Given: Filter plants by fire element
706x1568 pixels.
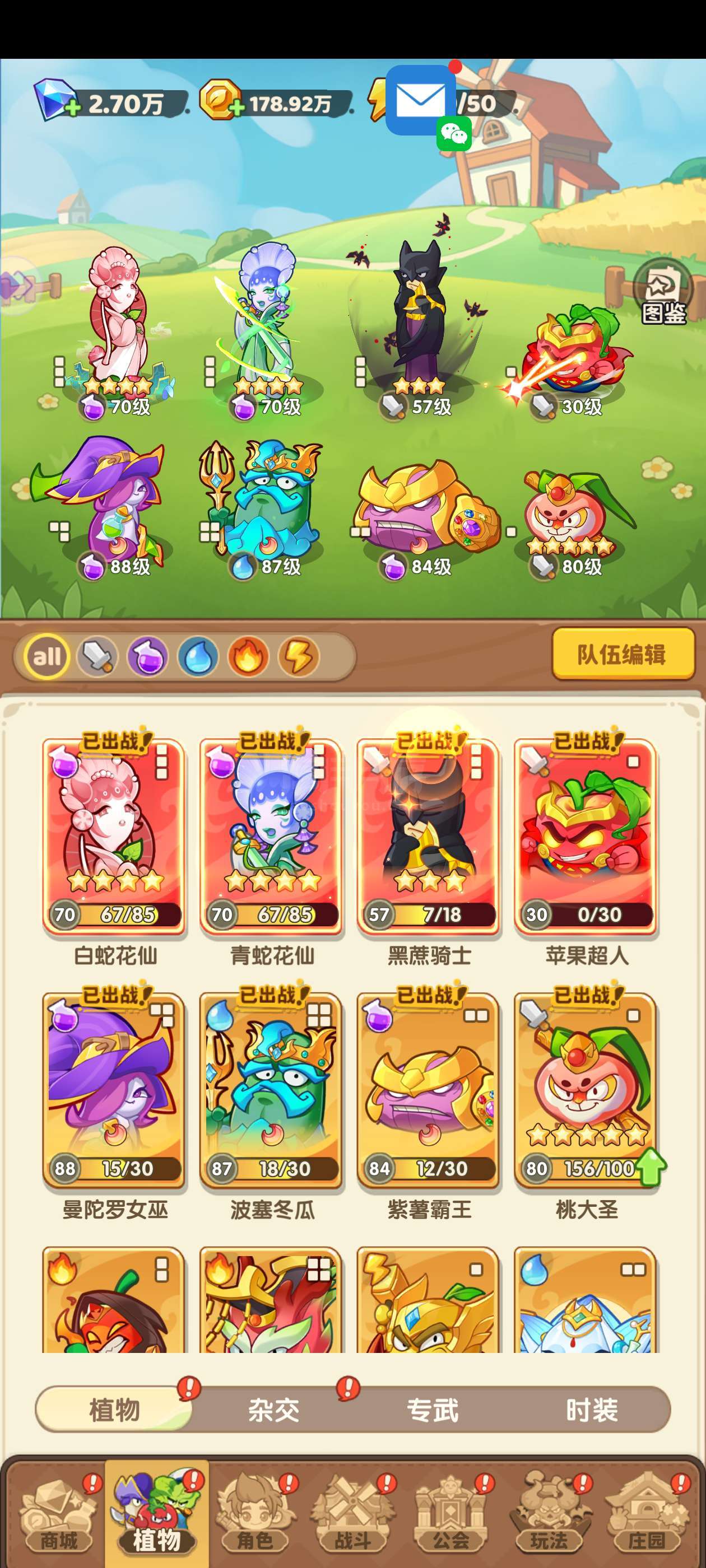Looking at the screenshot, I should coord(248,657).
